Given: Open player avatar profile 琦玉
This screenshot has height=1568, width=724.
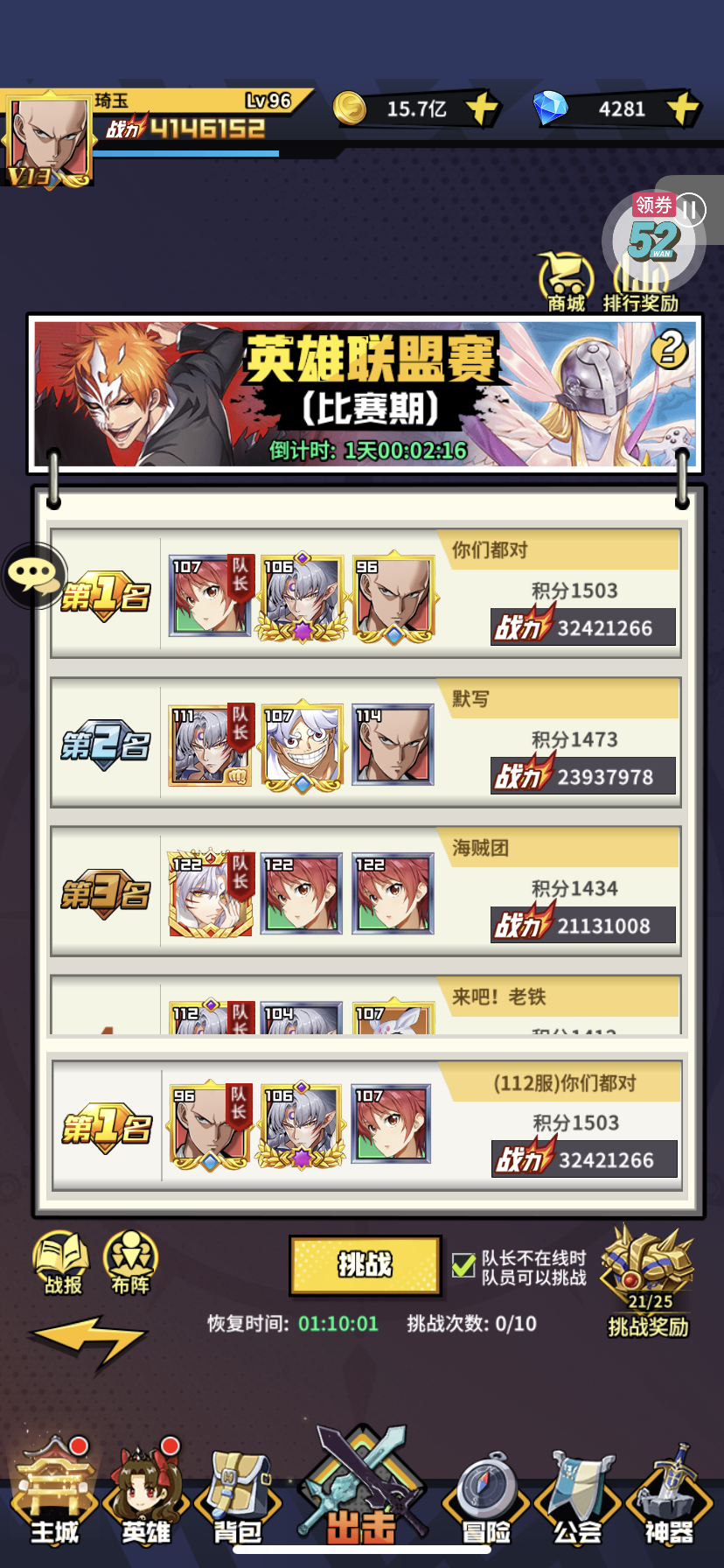Looking at the screenshot, I should tap(48, 140).
